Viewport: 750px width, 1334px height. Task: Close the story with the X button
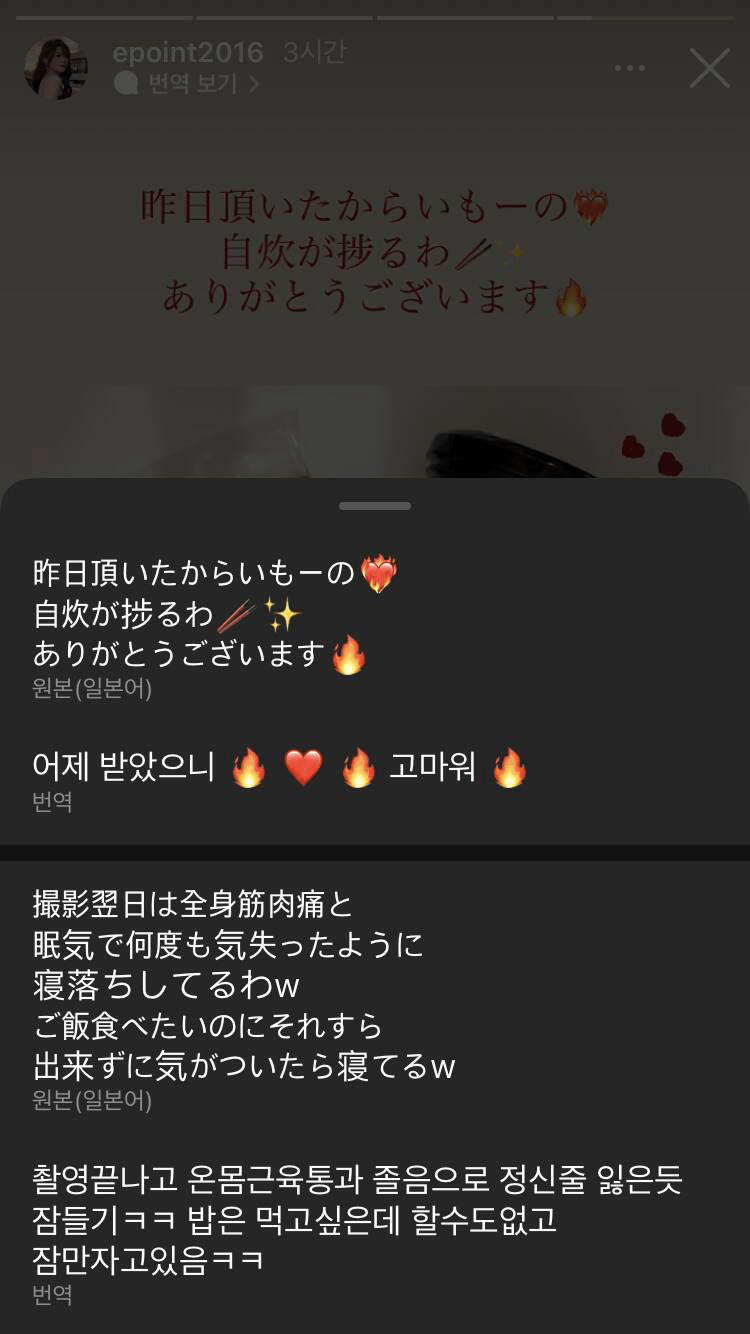pos(709,68)
